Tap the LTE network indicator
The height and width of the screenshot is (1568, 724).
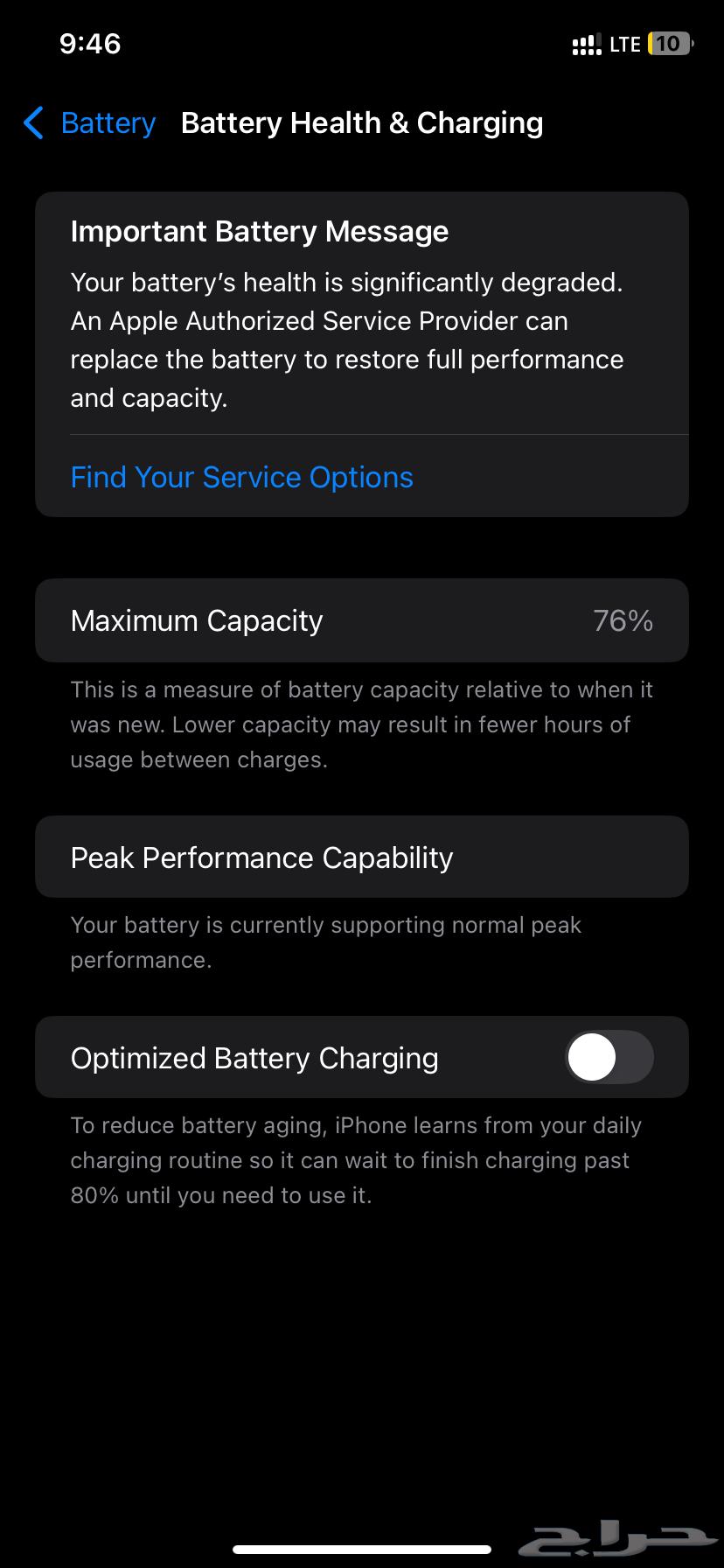(627, 43)
